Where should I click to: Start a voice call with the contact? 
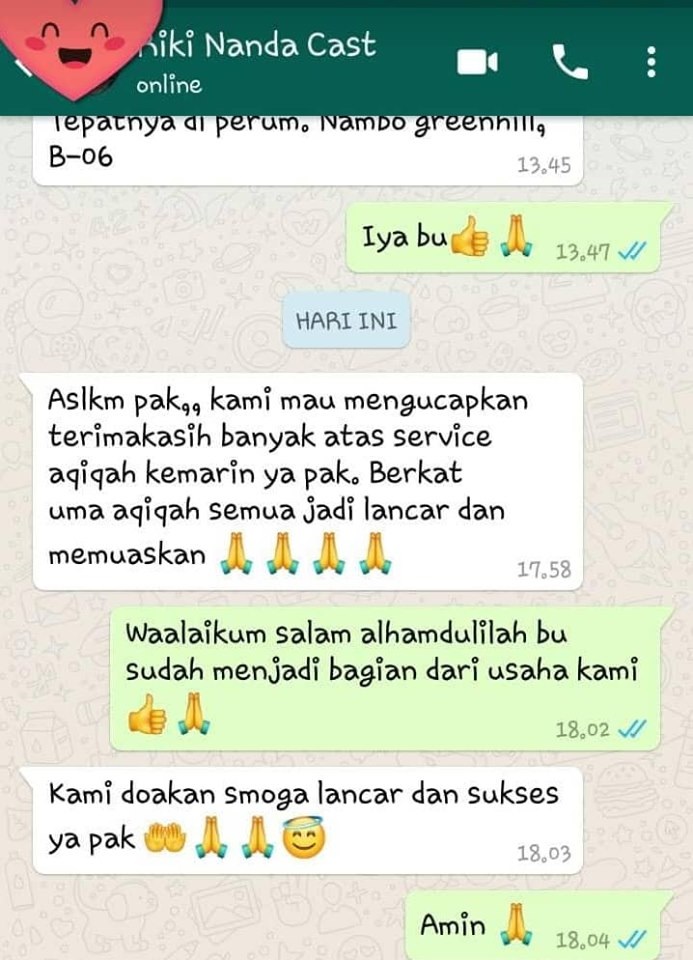point(570,62)
